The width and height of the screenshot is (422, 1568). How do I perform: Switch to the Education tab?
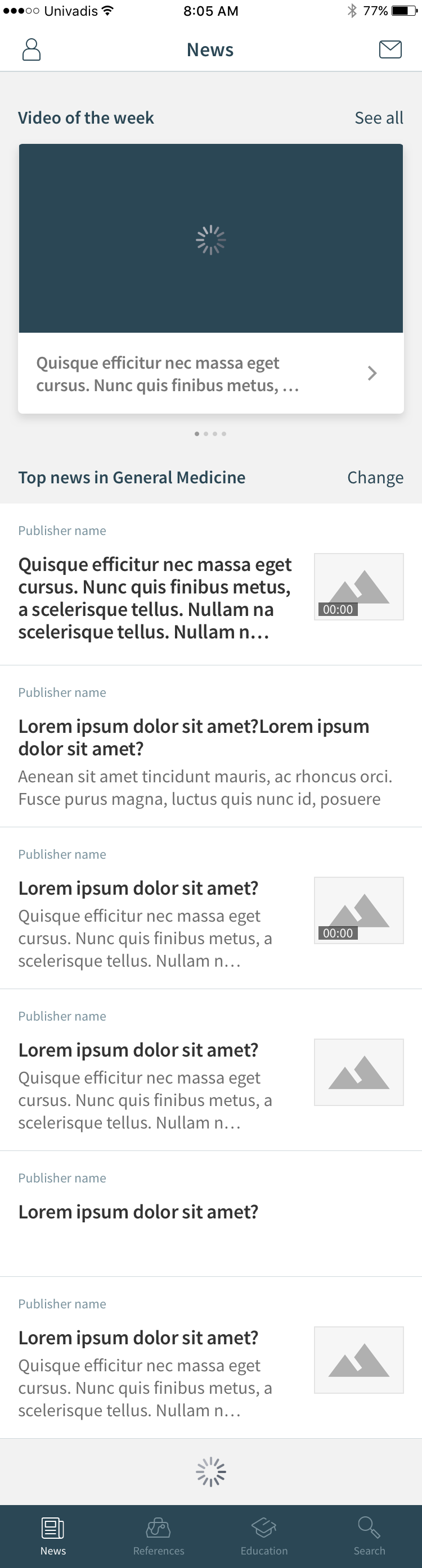click(264, 1537)
